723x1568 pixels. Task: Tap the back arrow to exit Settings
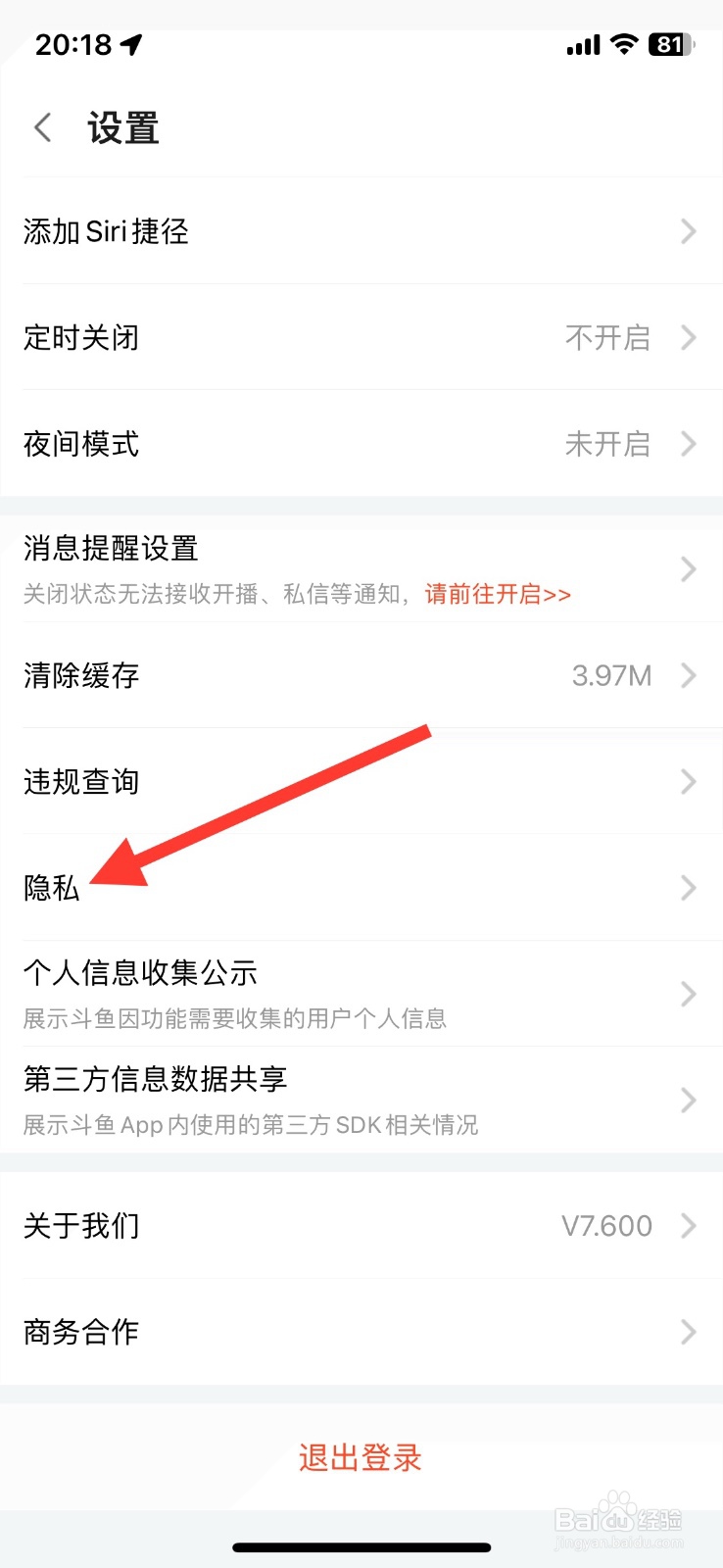click(41, 127)
